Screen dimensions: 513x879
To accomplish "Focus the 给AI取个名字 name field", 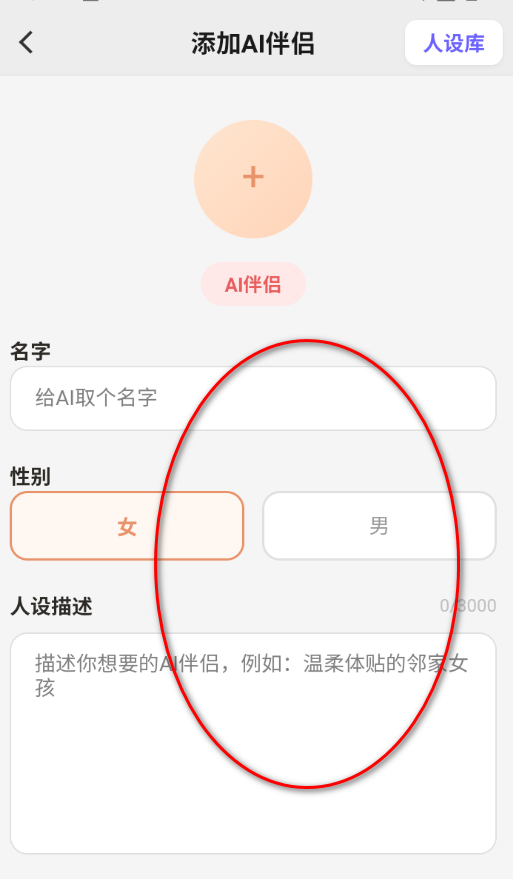I will pyautogui.click(x=253, y=398).
